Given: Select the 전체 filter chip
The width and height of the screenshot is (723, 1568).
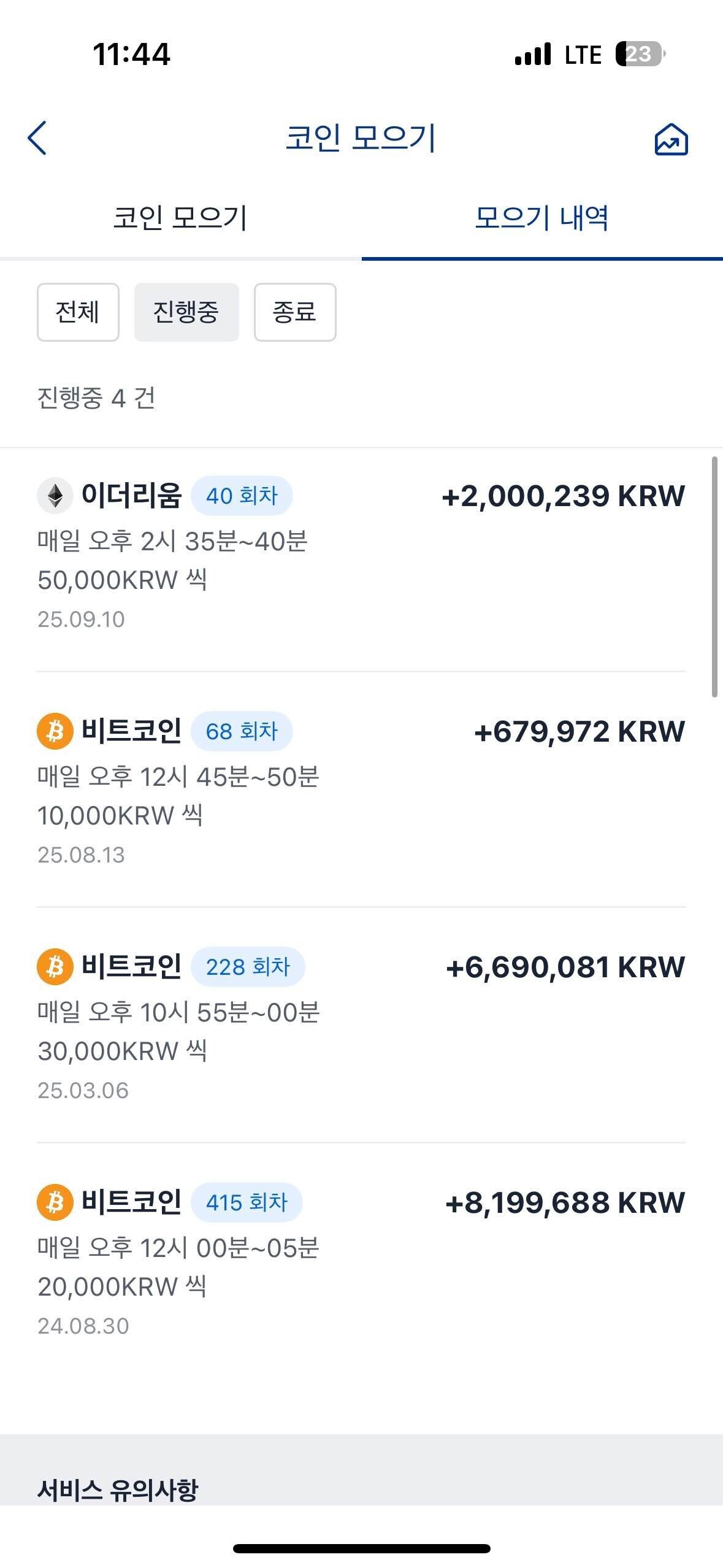Looking at the screenshot, I should tap(78, 312).
